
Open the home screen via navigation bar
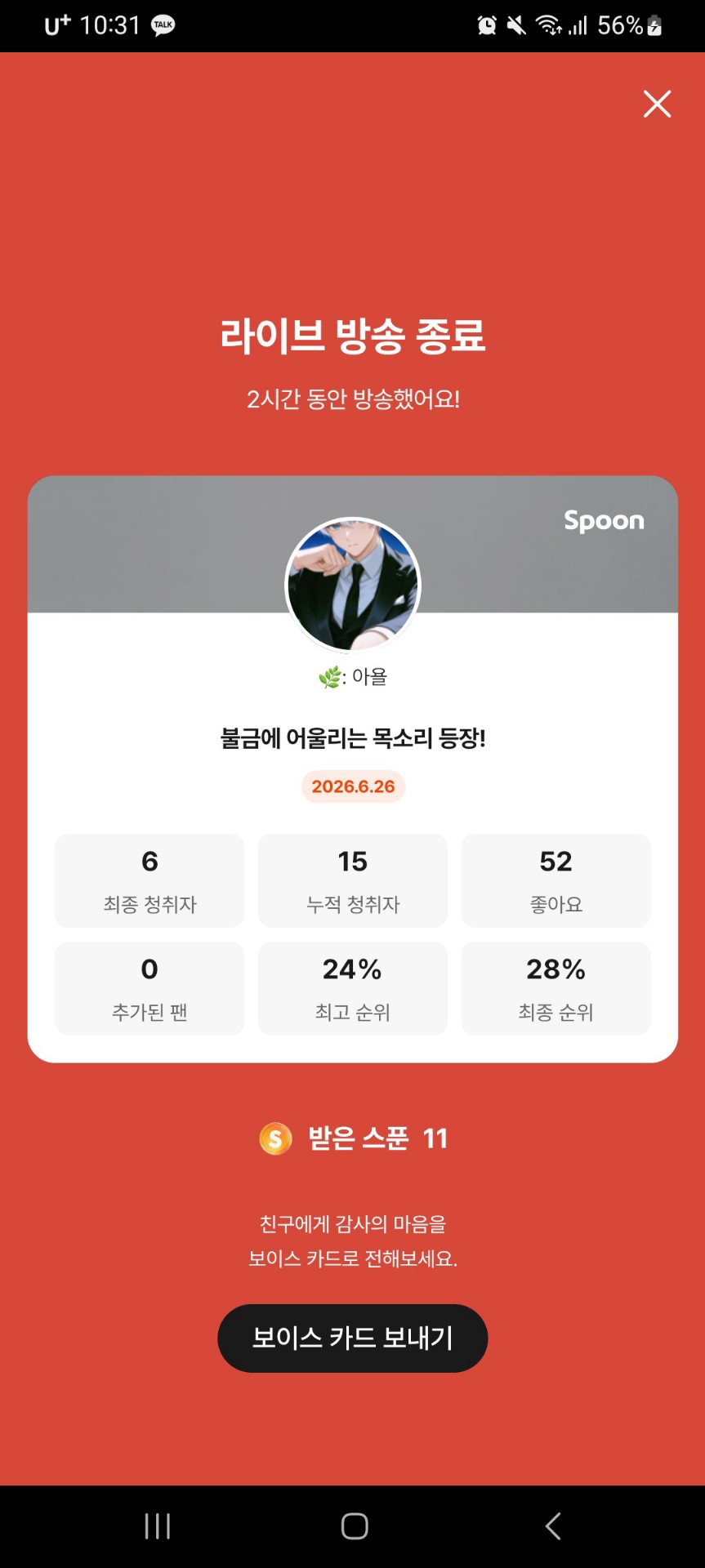[355, 1526]
